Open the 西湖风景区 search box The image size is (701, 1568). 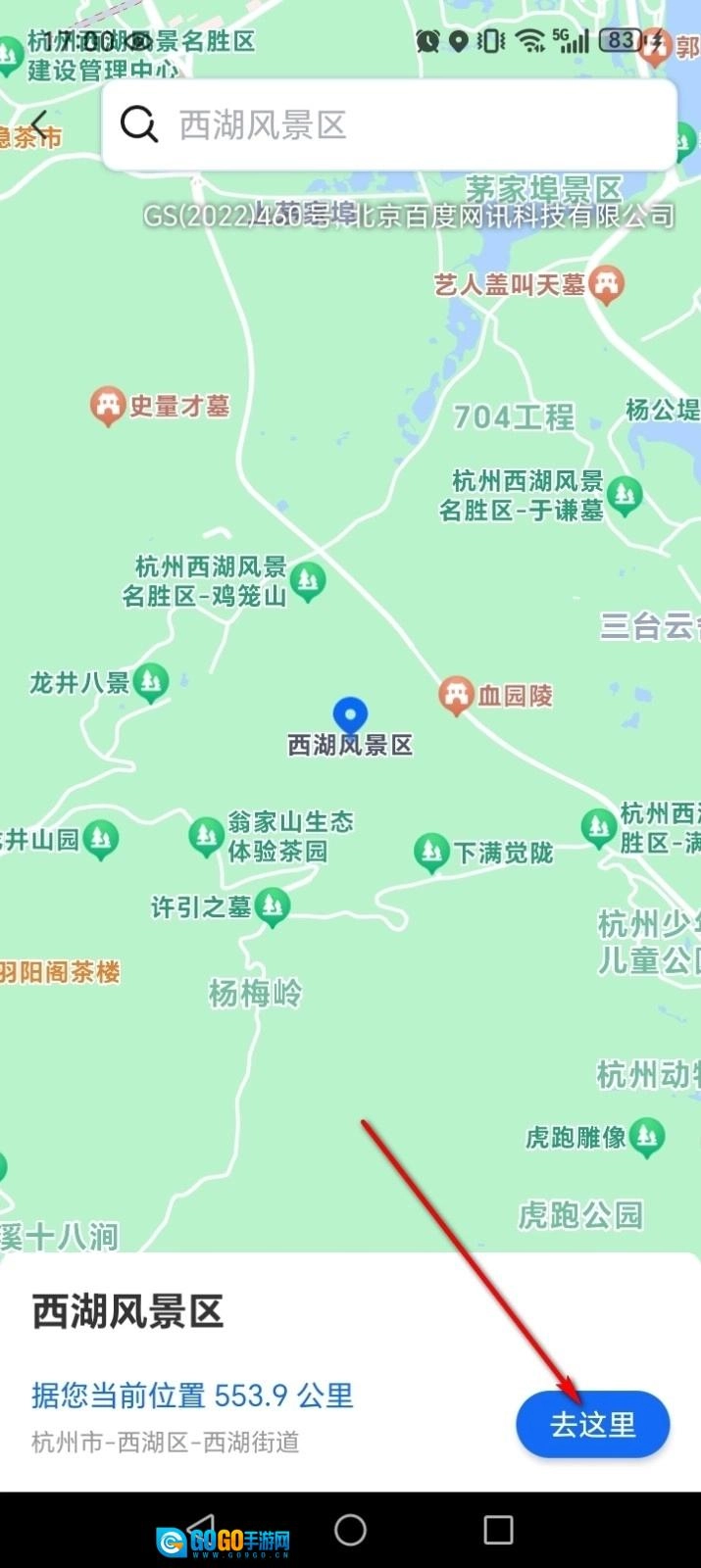pos(390,125)
